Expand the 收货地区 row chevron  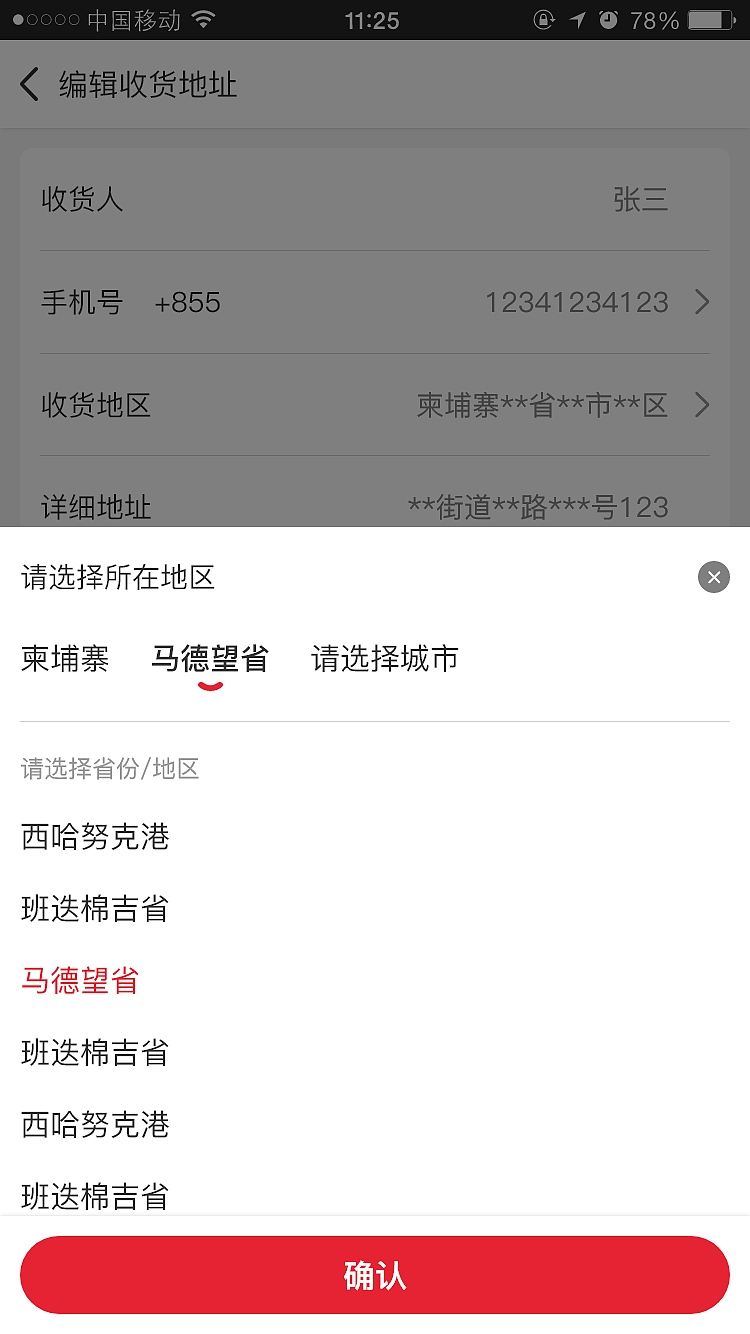tap(701, 405)
